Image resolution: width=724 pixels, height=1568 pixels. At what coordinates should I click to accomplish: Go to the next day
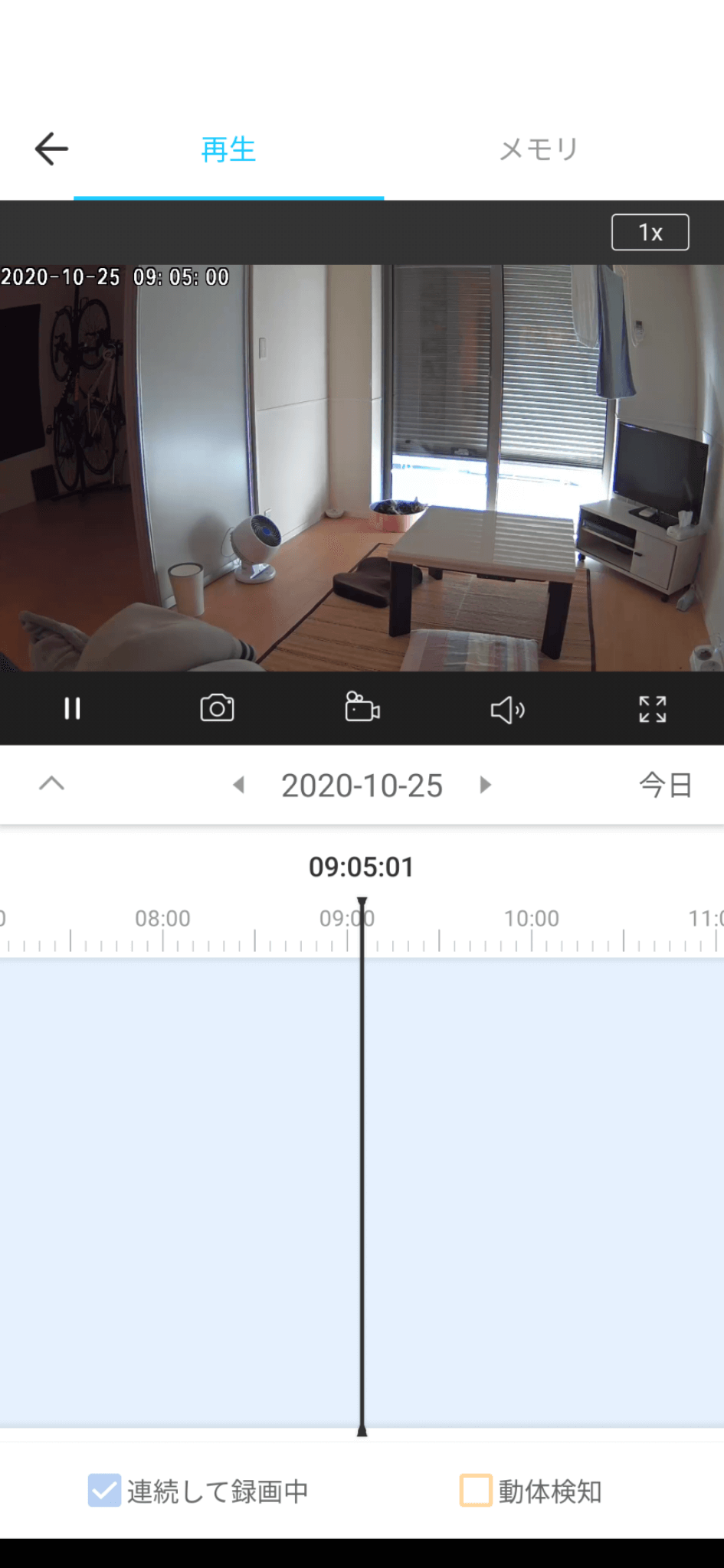[x=485, y=785]
